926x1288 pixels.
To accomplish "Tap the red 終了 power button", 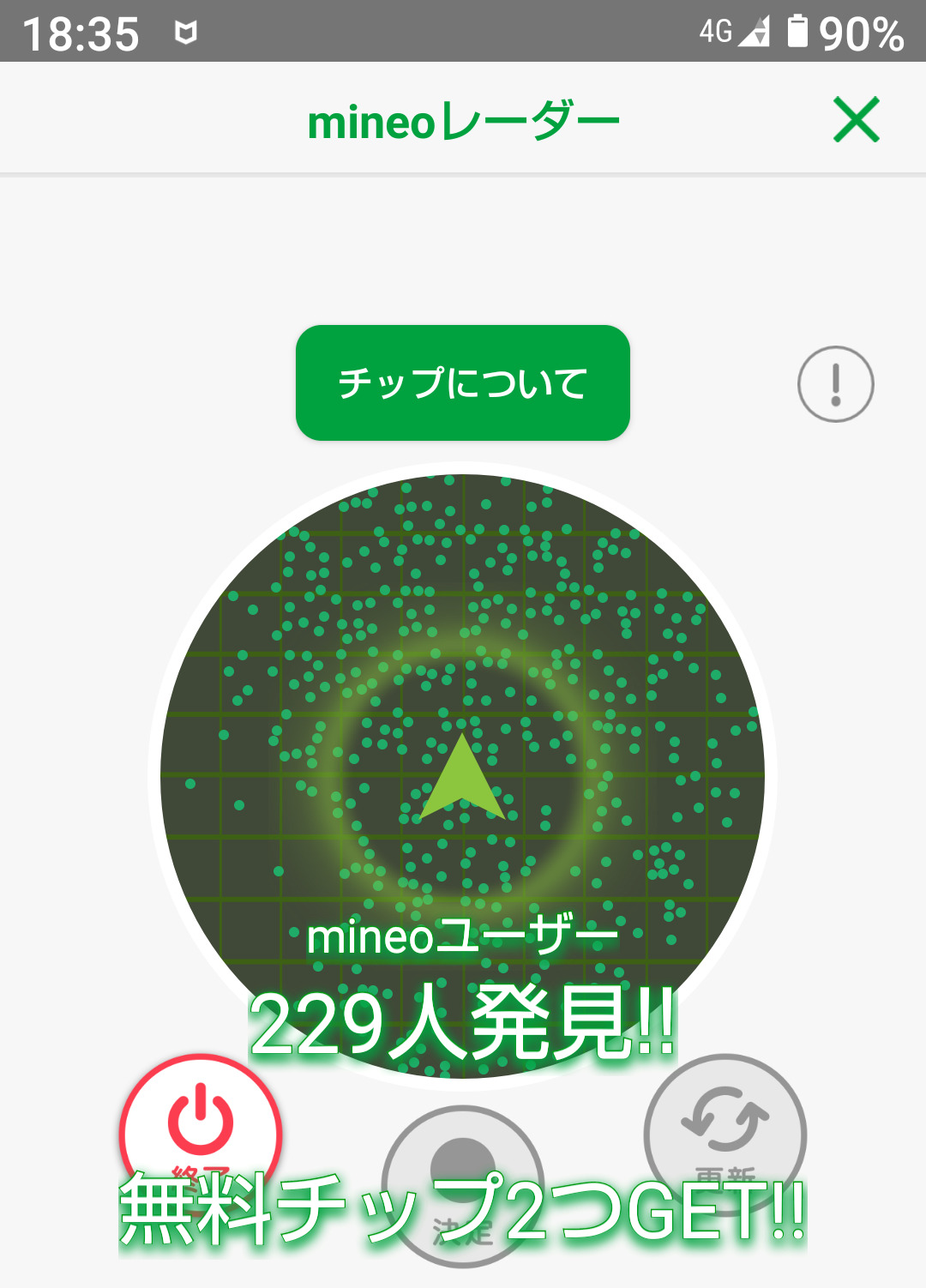I will pos(201,1125).
